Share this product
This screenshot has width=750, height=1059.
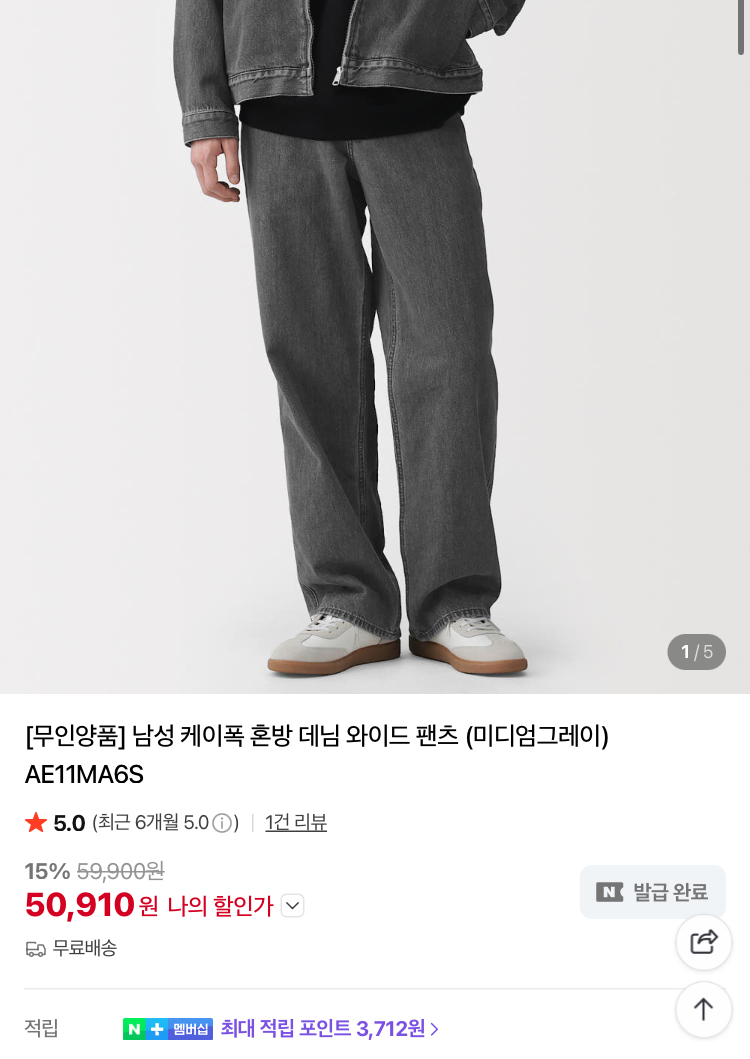coord(703,942)
